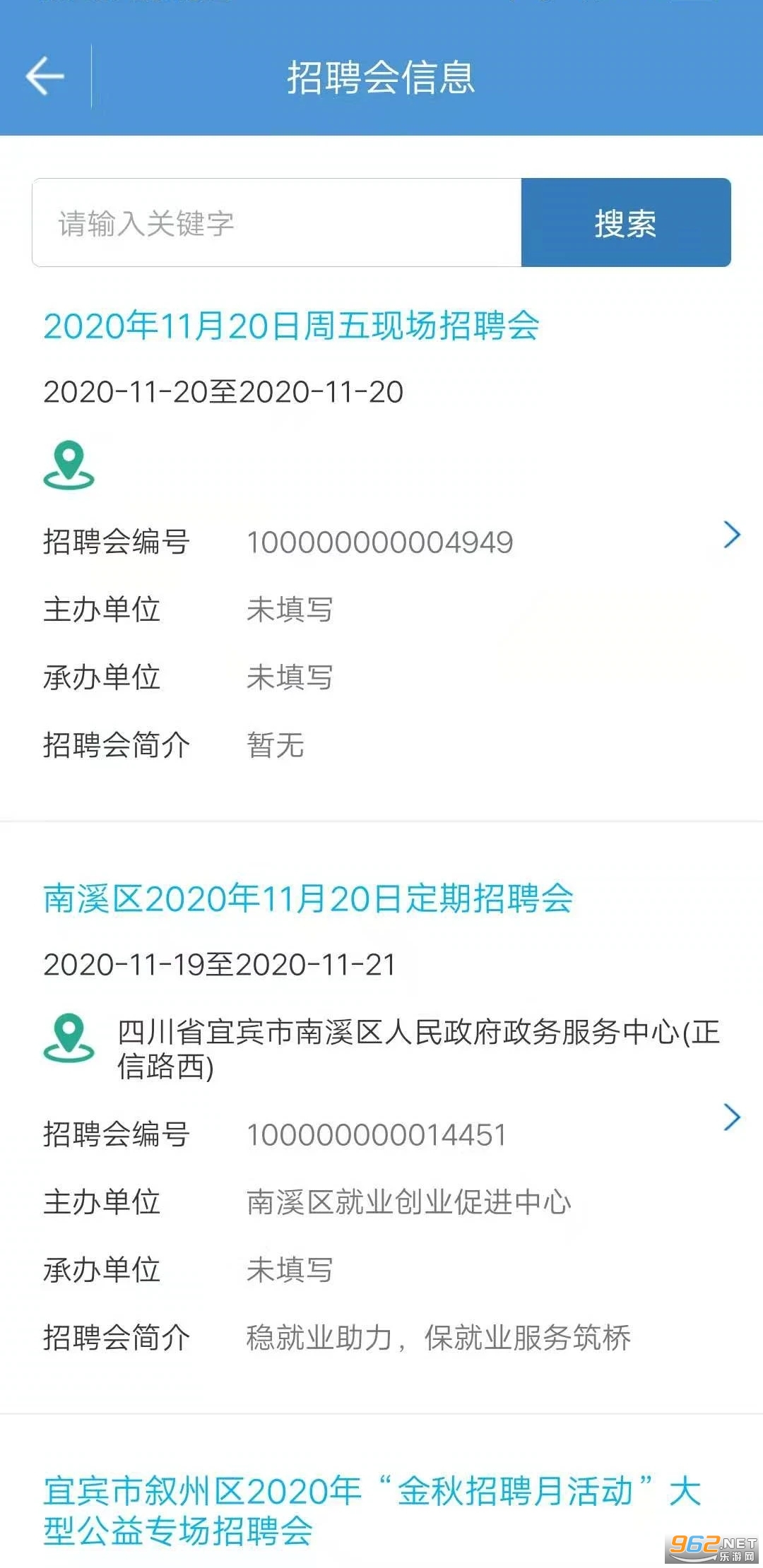
Task: Tap the keyword search input field
Action: 277,222
